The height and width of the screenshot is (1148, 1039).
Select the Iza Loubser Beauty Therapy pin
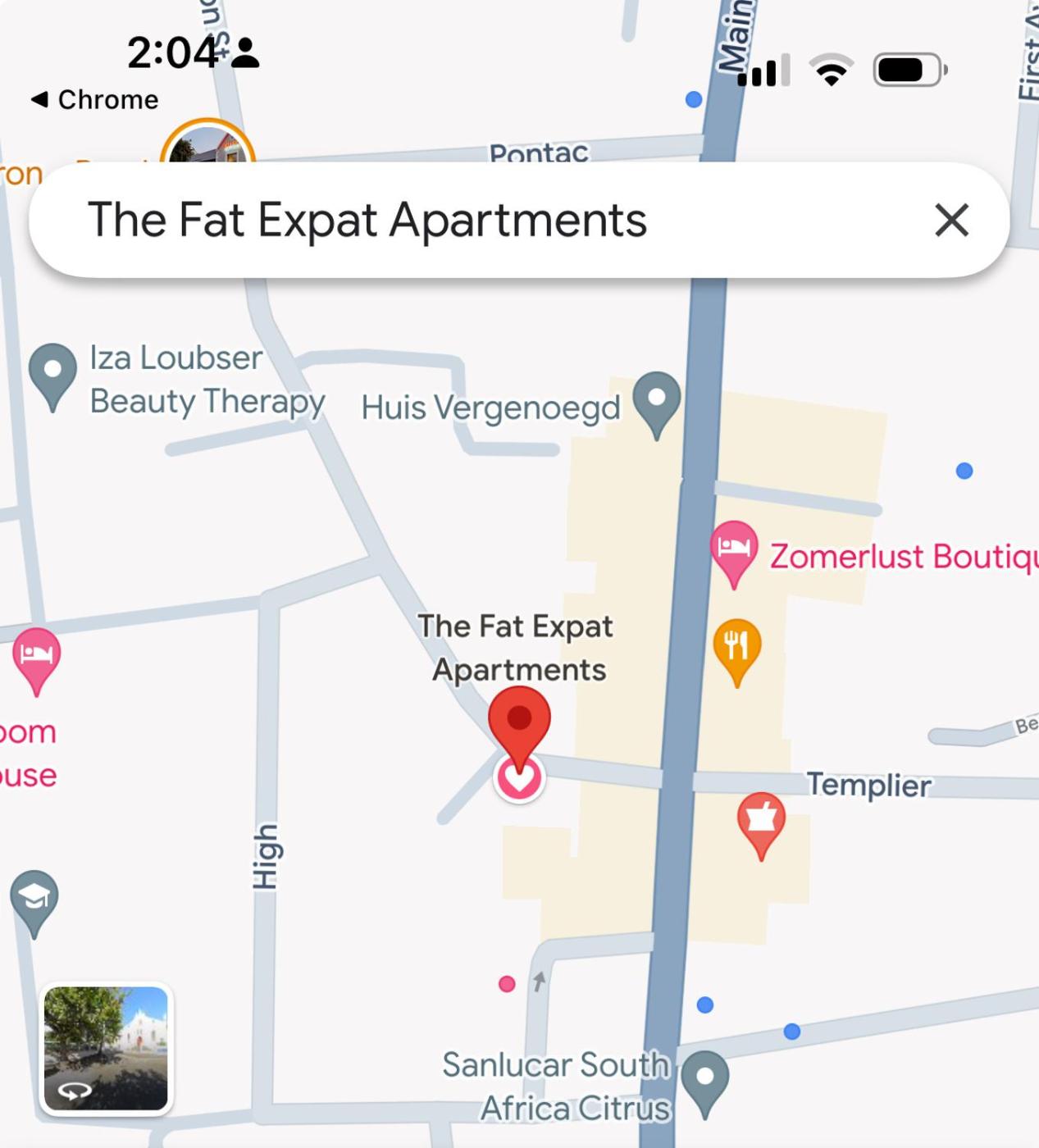pyautogui.click(x=52, y=371)
